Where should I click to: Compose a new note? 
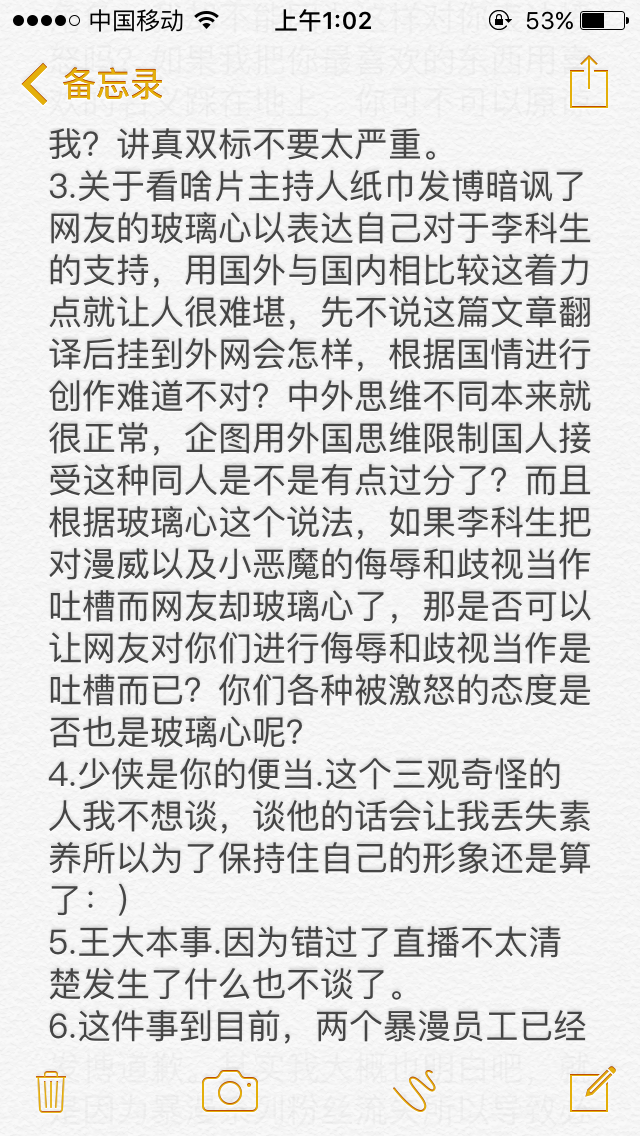pyautogui.click(x=592, y=1090)
